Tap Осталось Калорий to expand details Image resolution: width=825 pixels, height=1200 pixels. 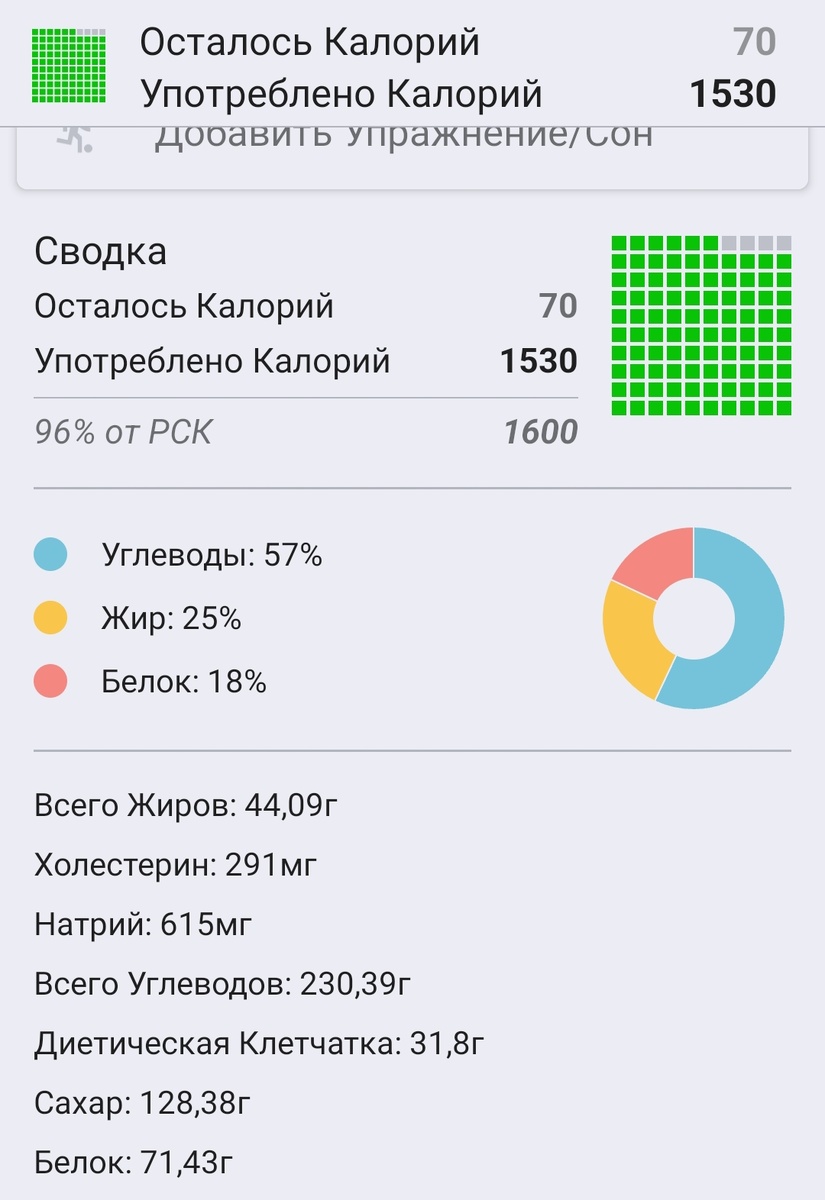pos(185,306)
